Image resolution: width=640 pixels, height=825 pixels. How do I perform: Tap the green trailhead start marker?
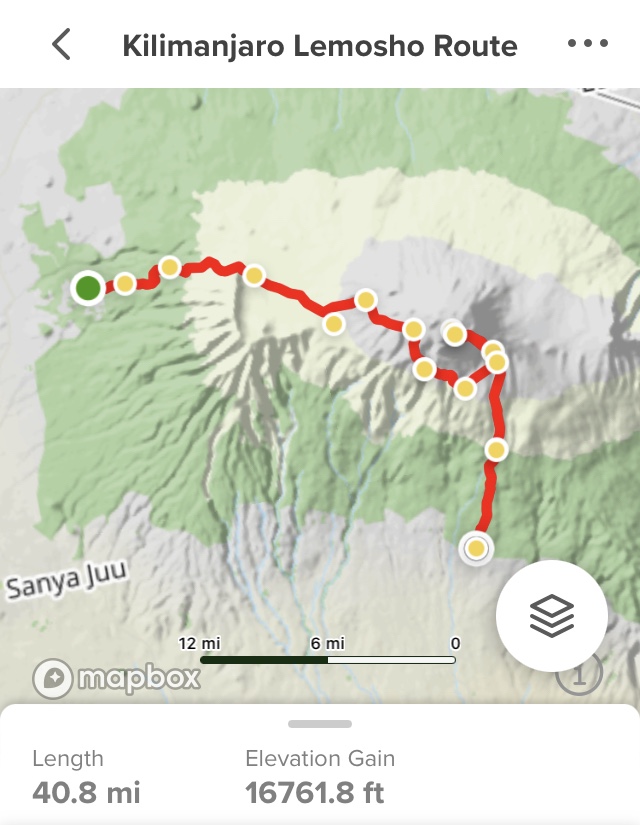coord(89,289)
